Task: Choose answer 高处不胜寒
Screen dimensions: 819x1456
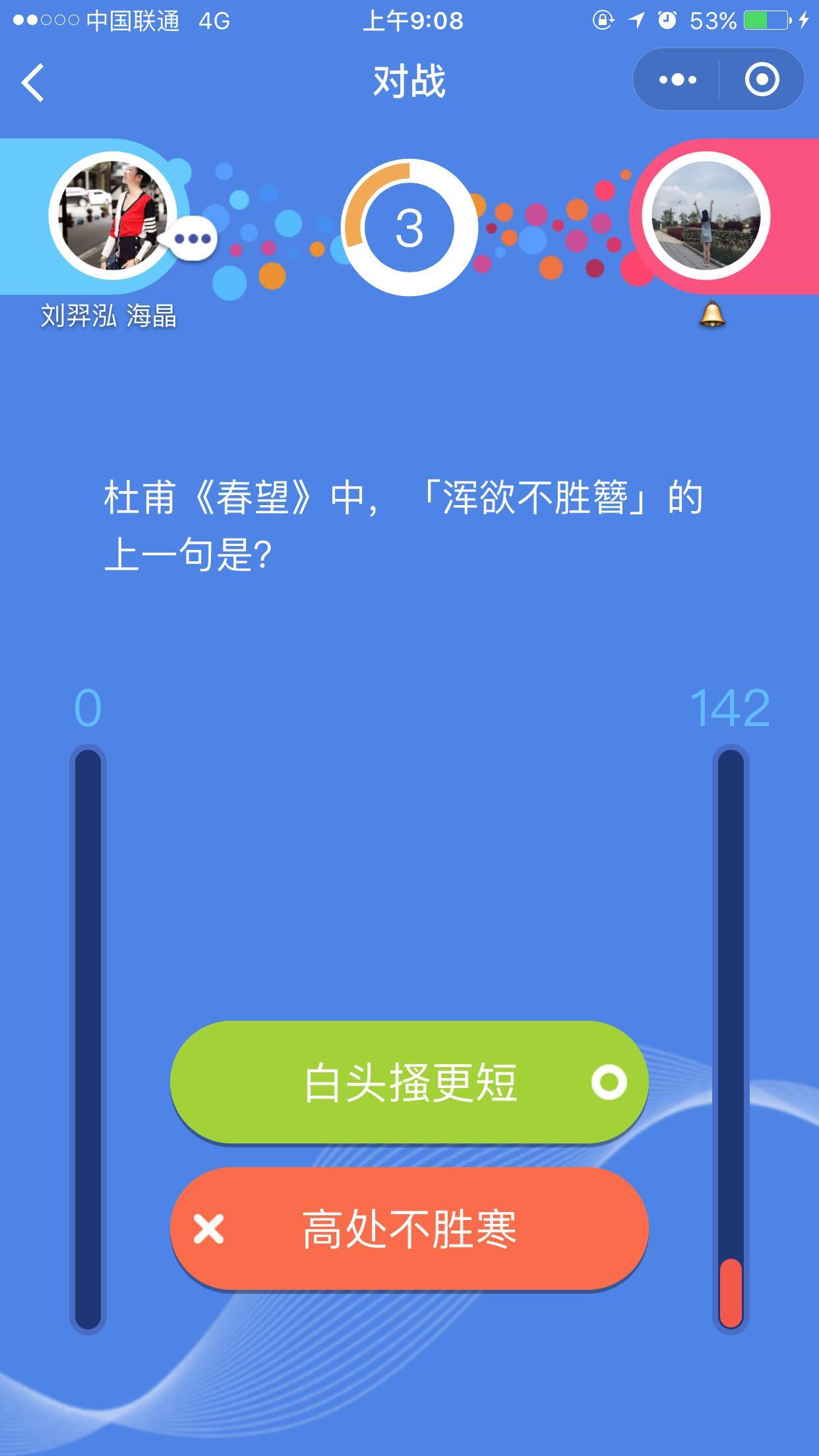Action: [x=409, y=1230]
